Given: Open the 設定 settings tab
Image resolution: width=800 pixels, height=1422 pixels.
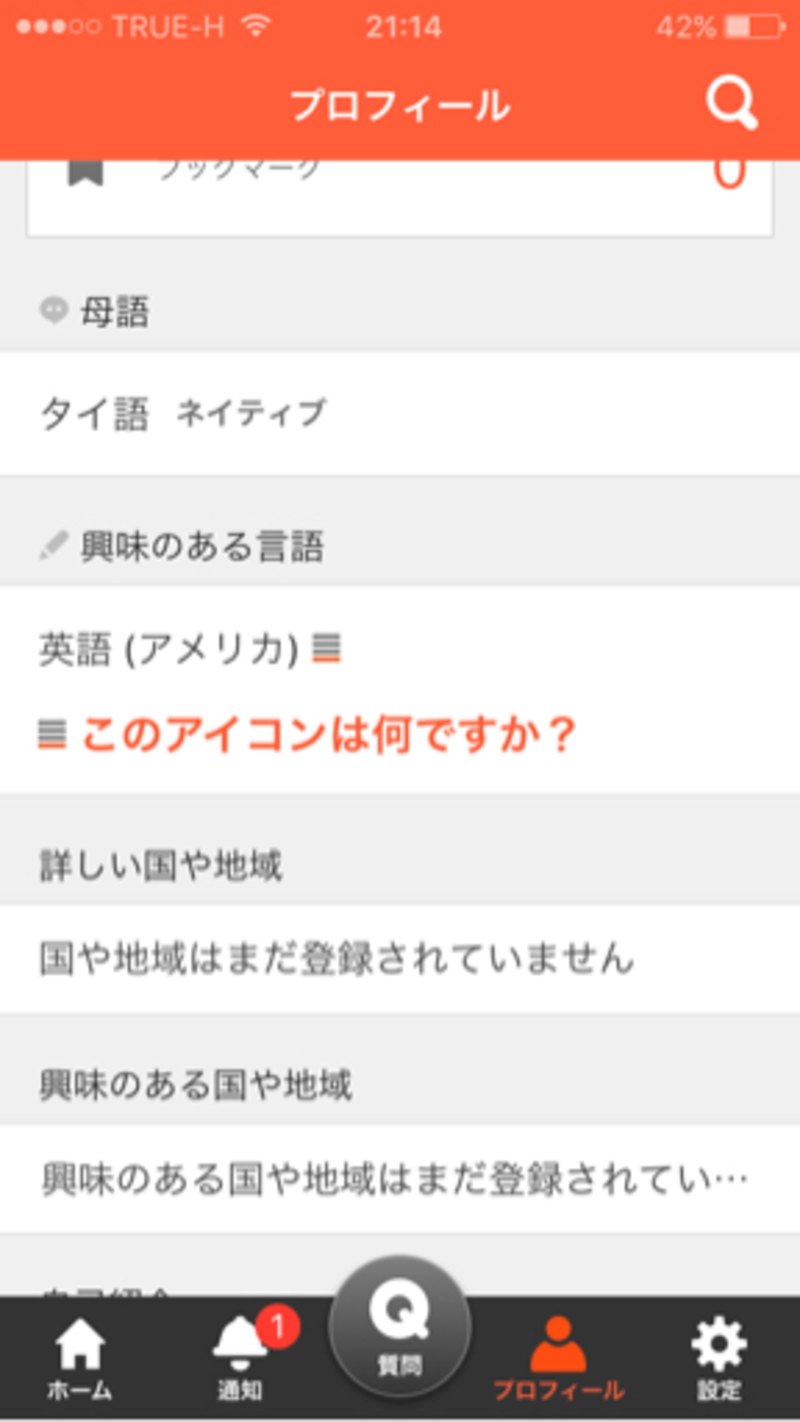Looking at the screenshot, I should point(719,1360).
